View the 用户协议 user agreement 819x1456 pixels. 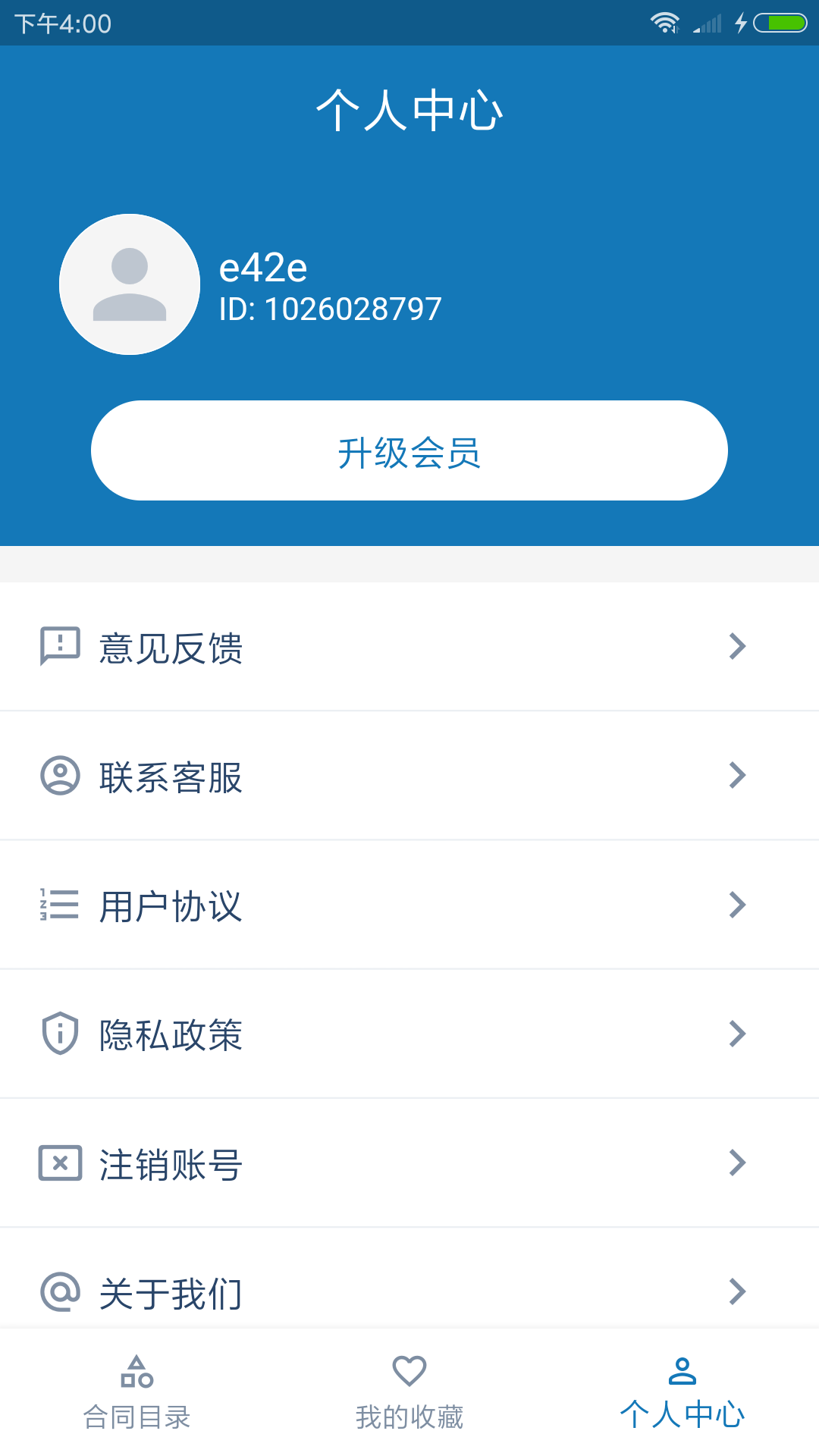tap(409, 905)
